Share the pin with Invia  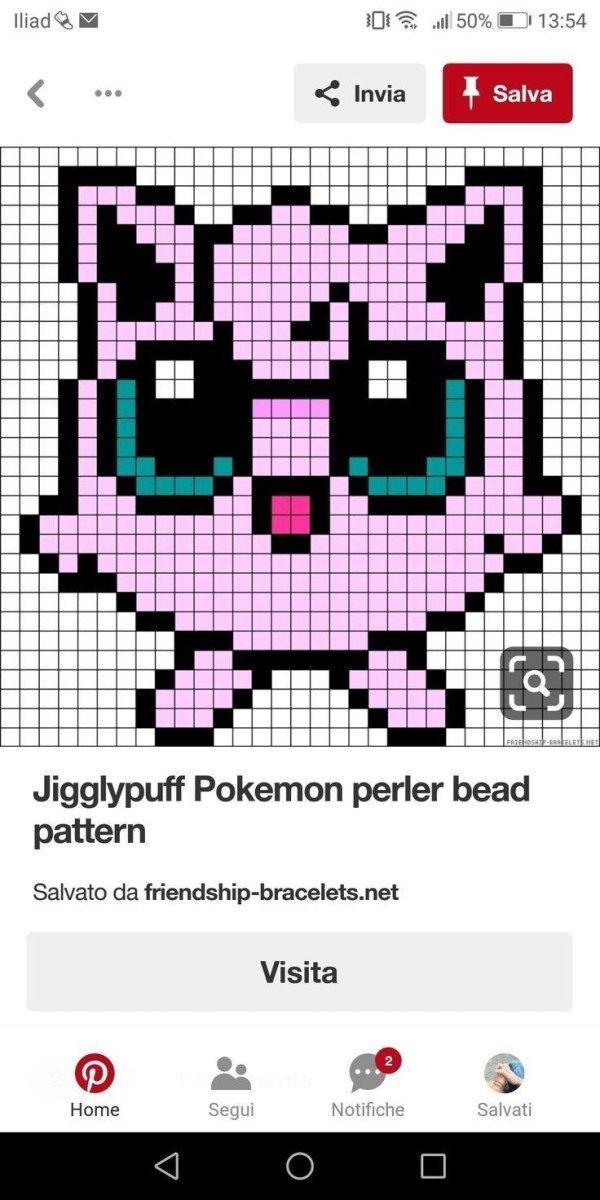[x=360, y=94]
